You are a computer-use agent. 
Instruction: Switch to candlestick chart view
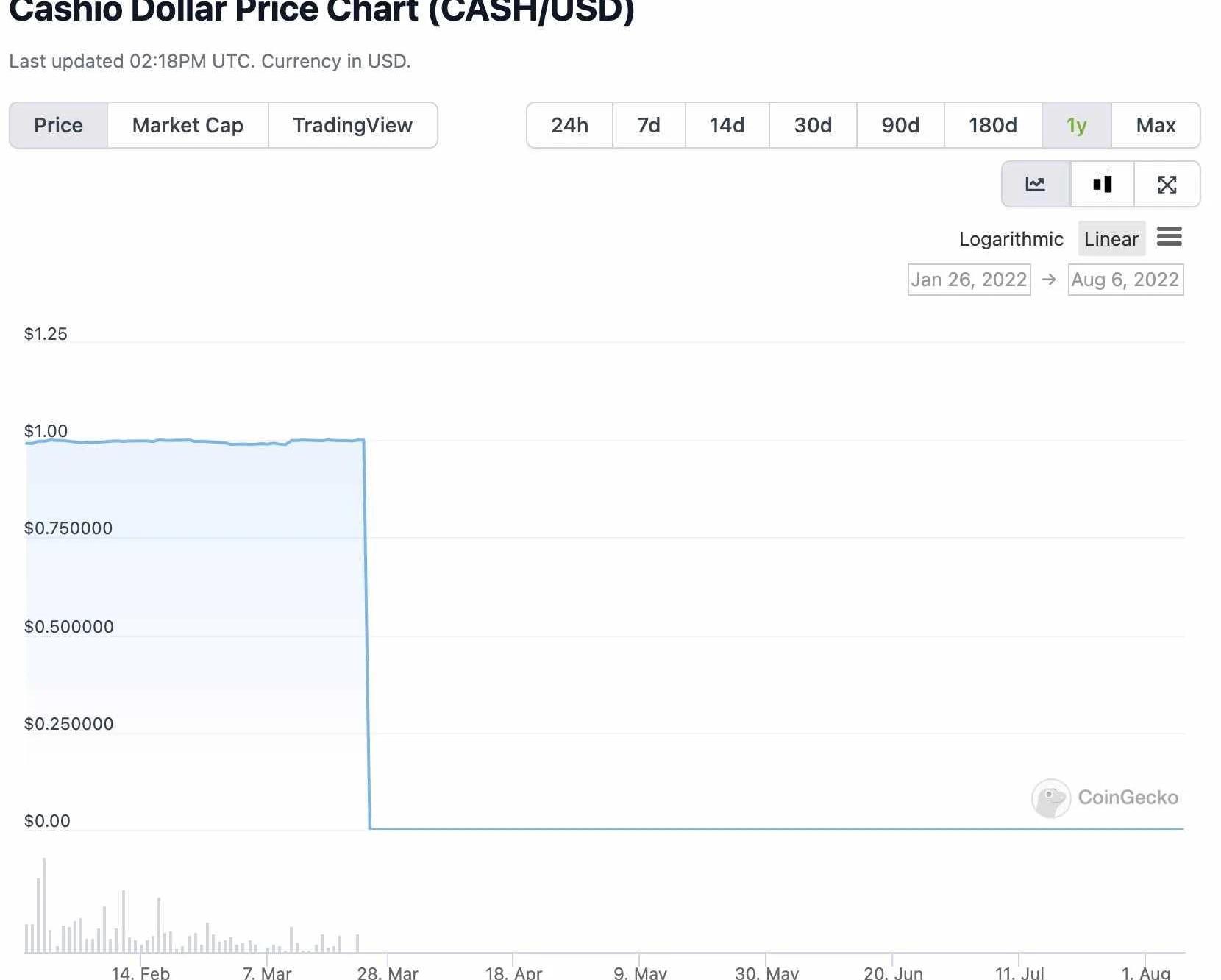click(x=1102, y=184)
